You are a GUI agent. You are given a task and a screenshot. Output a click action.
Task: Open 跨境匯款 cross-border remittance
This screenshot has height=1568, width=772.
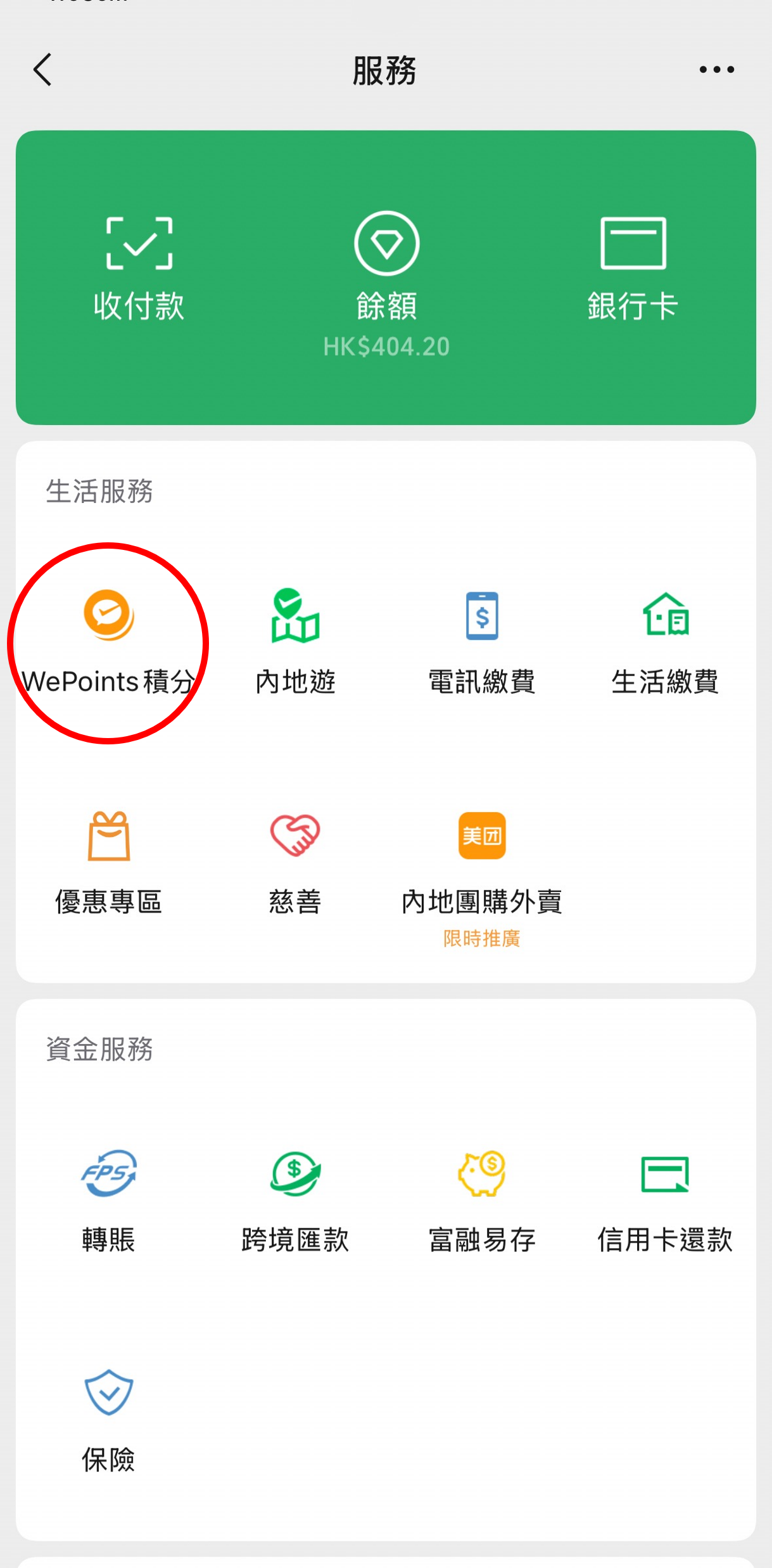[x=295, y=1199]
